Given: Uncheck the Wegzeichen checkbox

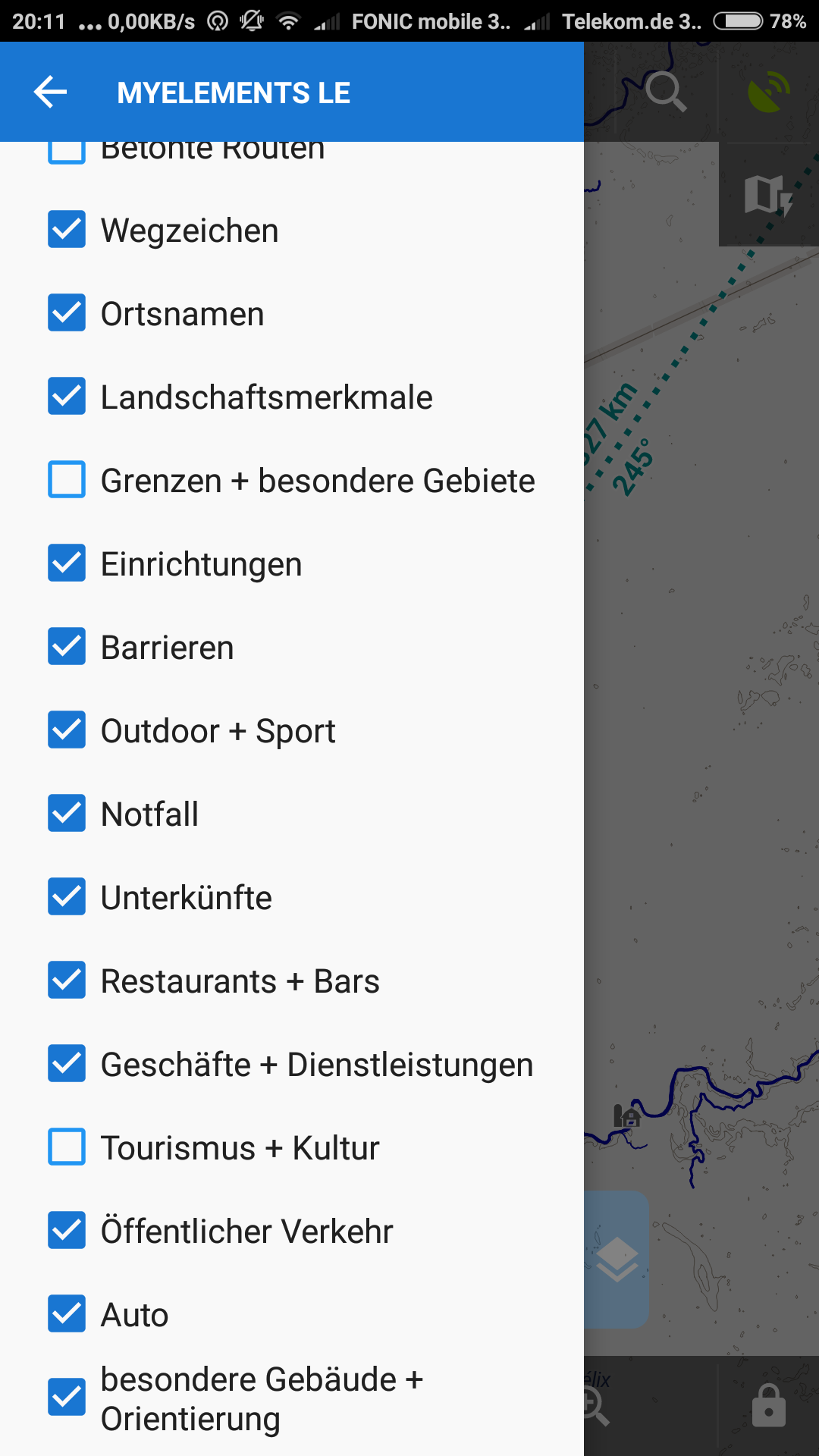Looking at the screenshot, I should tap(67, 230).
